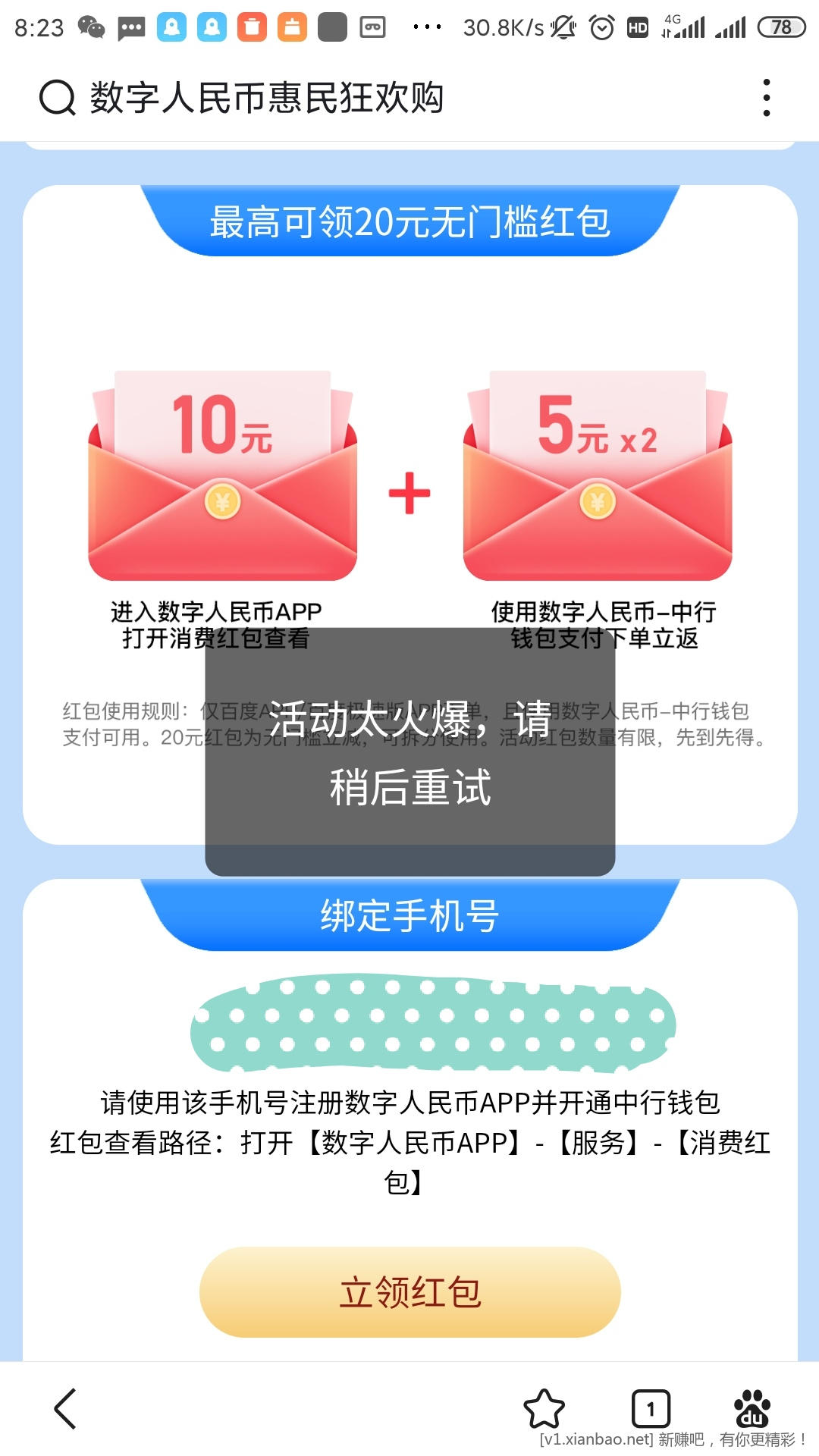Open the search bar with 数字人民币惠民狂欢购
The width and height of the screenshot is (819, 1456).
tap(265, 99)
